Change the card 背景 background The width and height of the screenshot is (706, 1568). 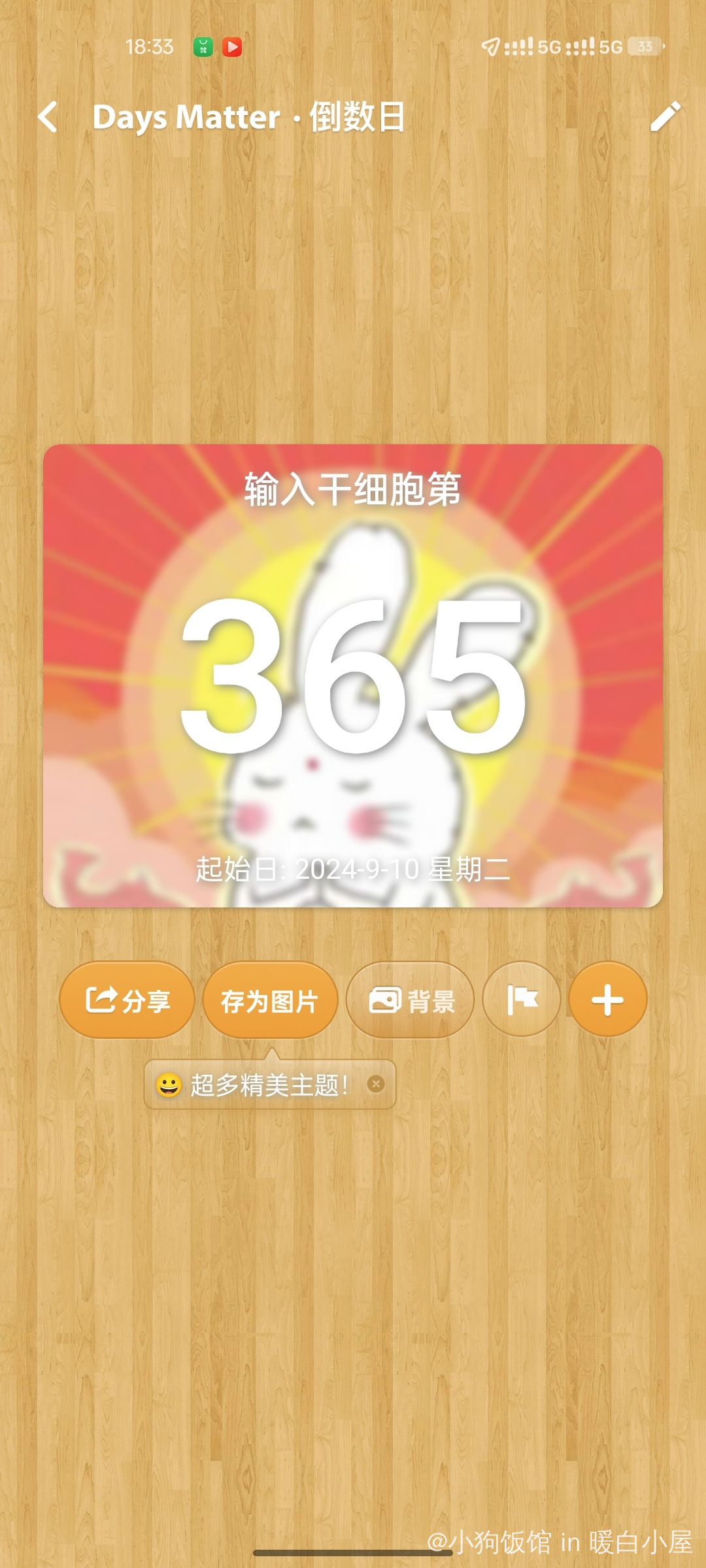point(411,1000)
